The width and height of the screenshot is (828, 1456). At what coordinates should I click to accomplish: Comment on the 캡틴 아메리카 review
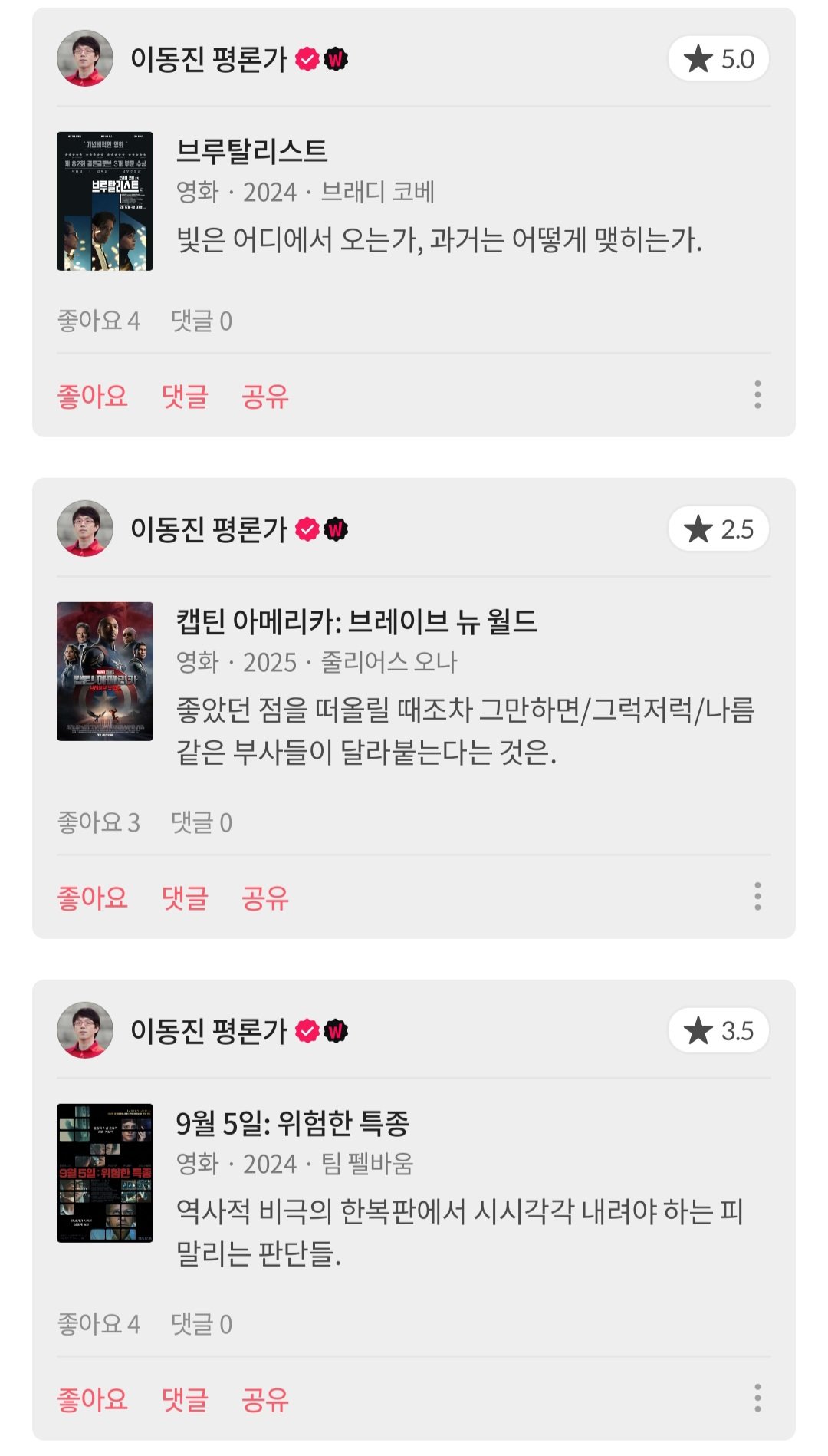point(185,898)
